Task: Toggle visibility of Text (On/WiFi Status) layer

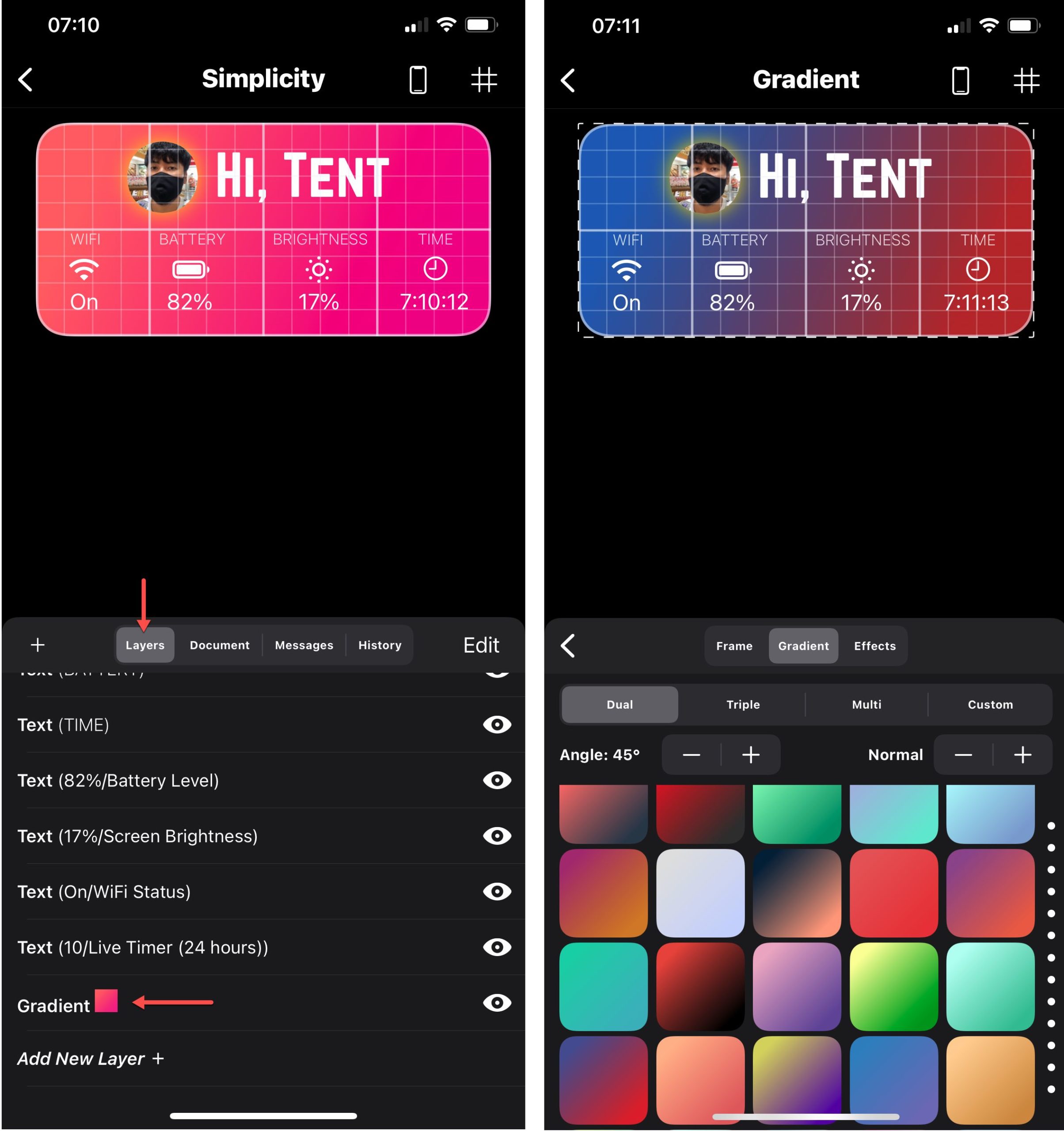Action: 497,891
